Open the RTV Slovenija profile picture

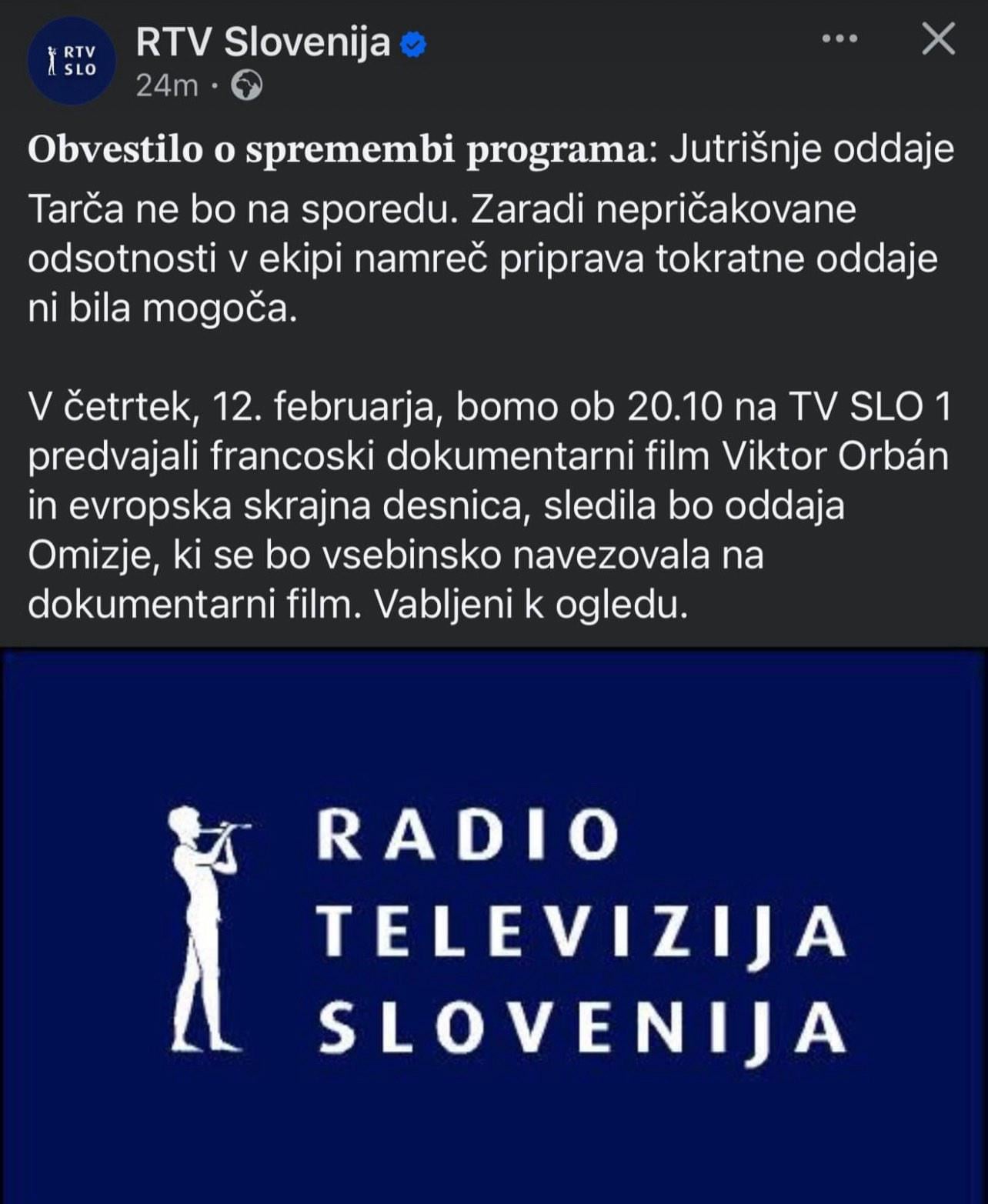tap(72, 60)
